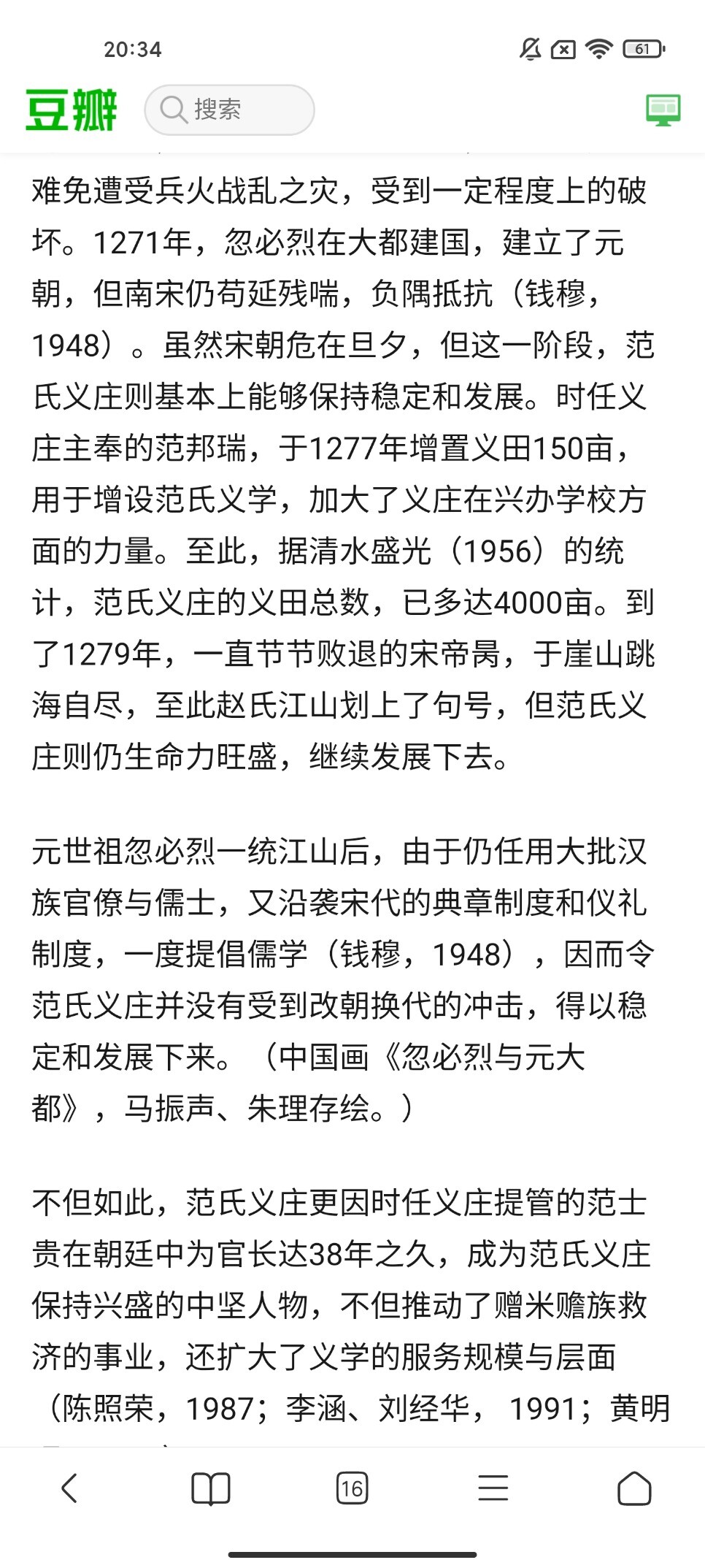Switch to desktop version via green monitor icon

point(663,110)
